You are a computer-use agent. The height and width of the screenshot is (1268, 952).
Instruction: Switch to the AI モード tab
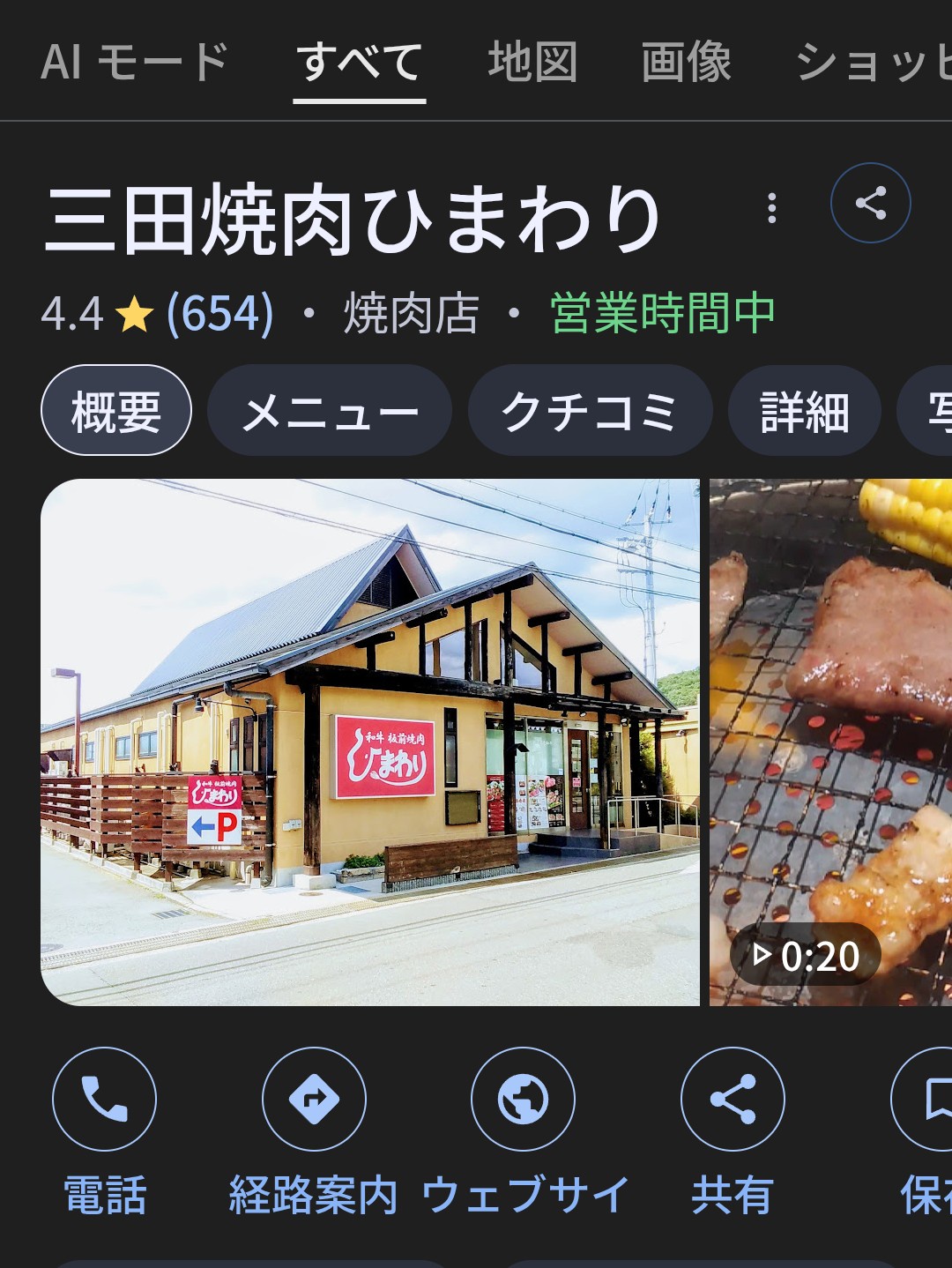click(x=134, y=63)
